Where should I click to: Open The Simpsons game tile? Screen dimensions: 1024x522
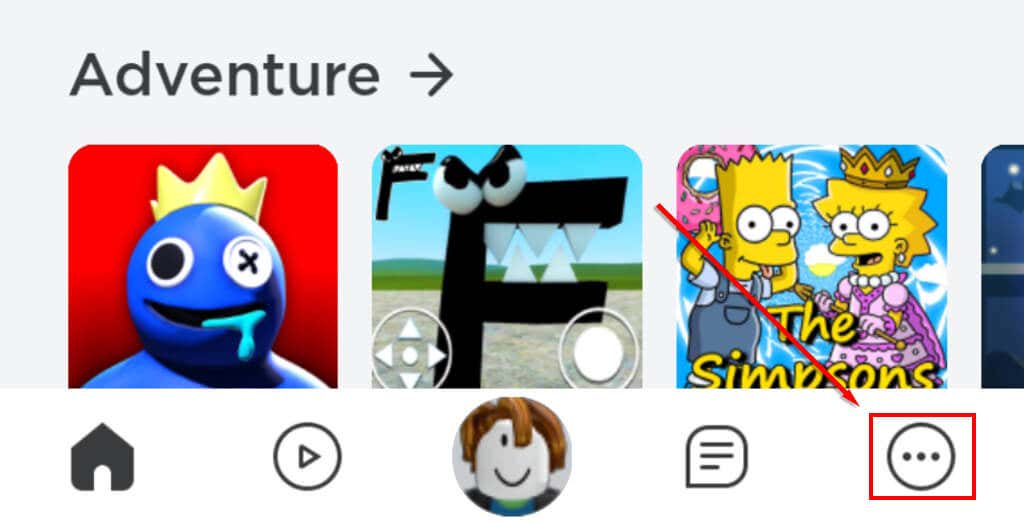pos(811,267)
